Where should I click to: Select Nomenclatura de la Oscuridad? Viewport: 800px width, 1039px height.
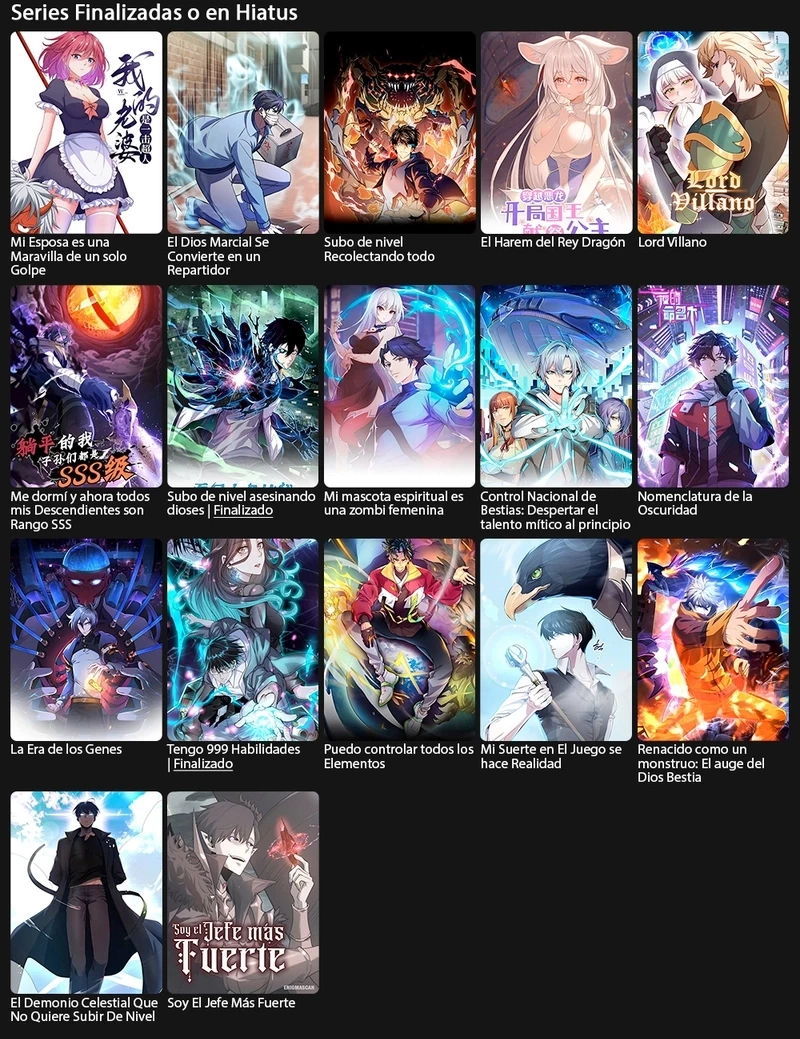pyautogui.click(x=712, y=386)
